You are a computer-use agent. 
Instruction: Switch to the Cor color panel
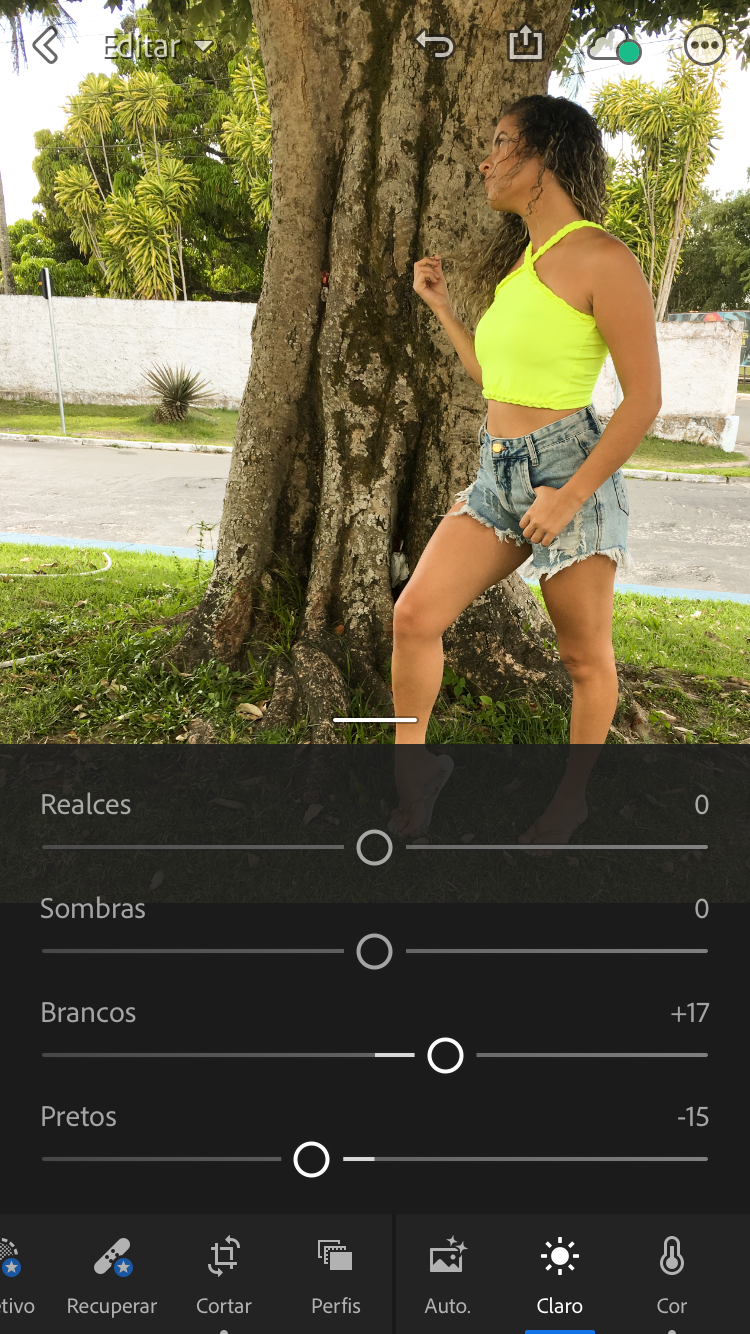(672, 1274)
